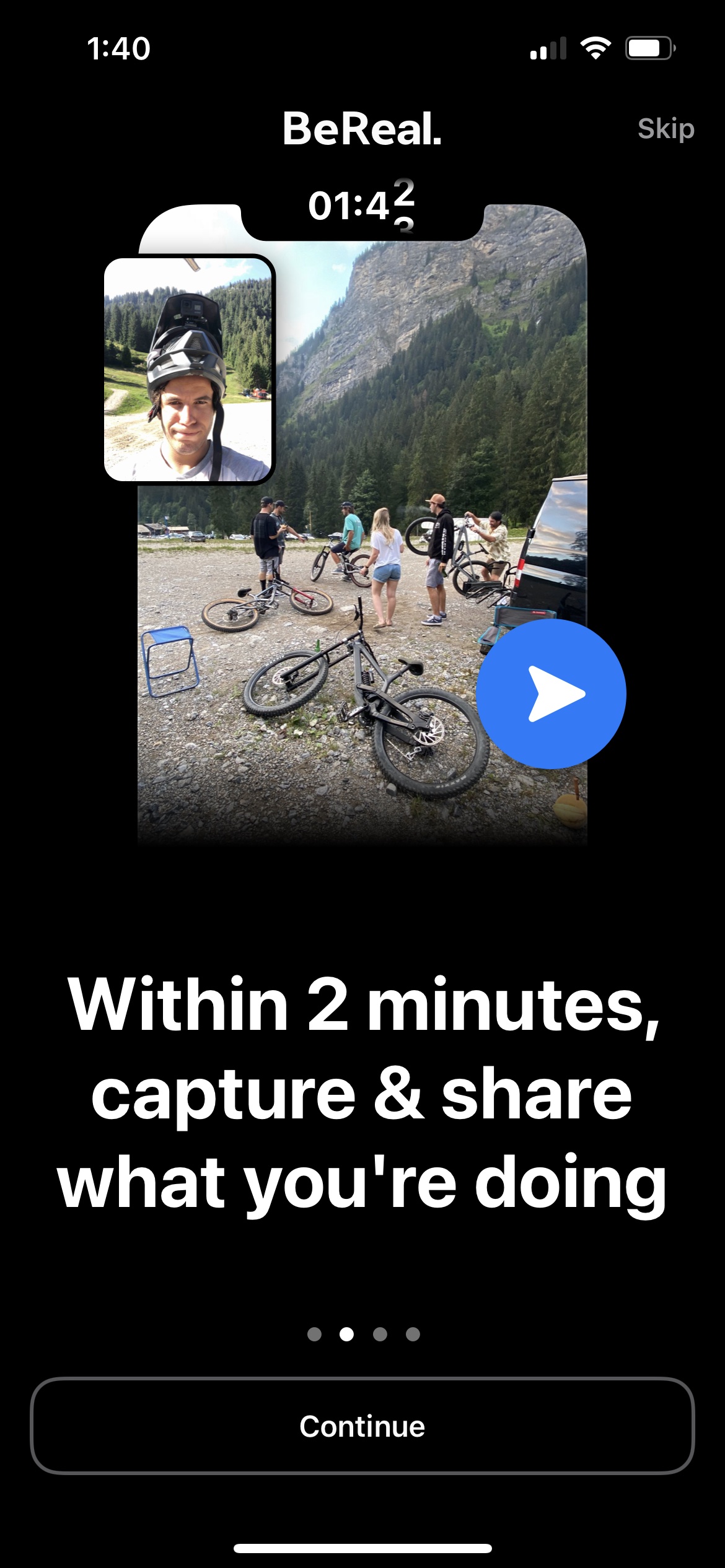This screenshot has height=1568, width=725.
Task: Tap the white arrowhead inside the share button
Action: (556, 694)
